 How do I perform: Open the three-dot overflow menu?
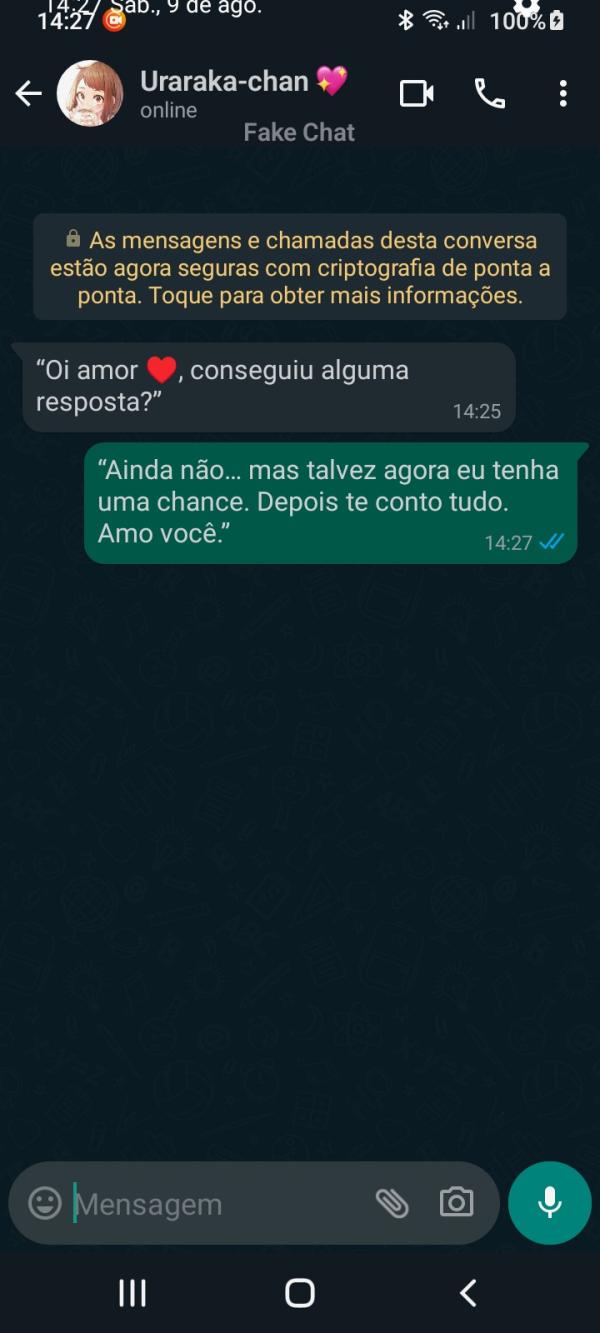(x=563, y=94)
